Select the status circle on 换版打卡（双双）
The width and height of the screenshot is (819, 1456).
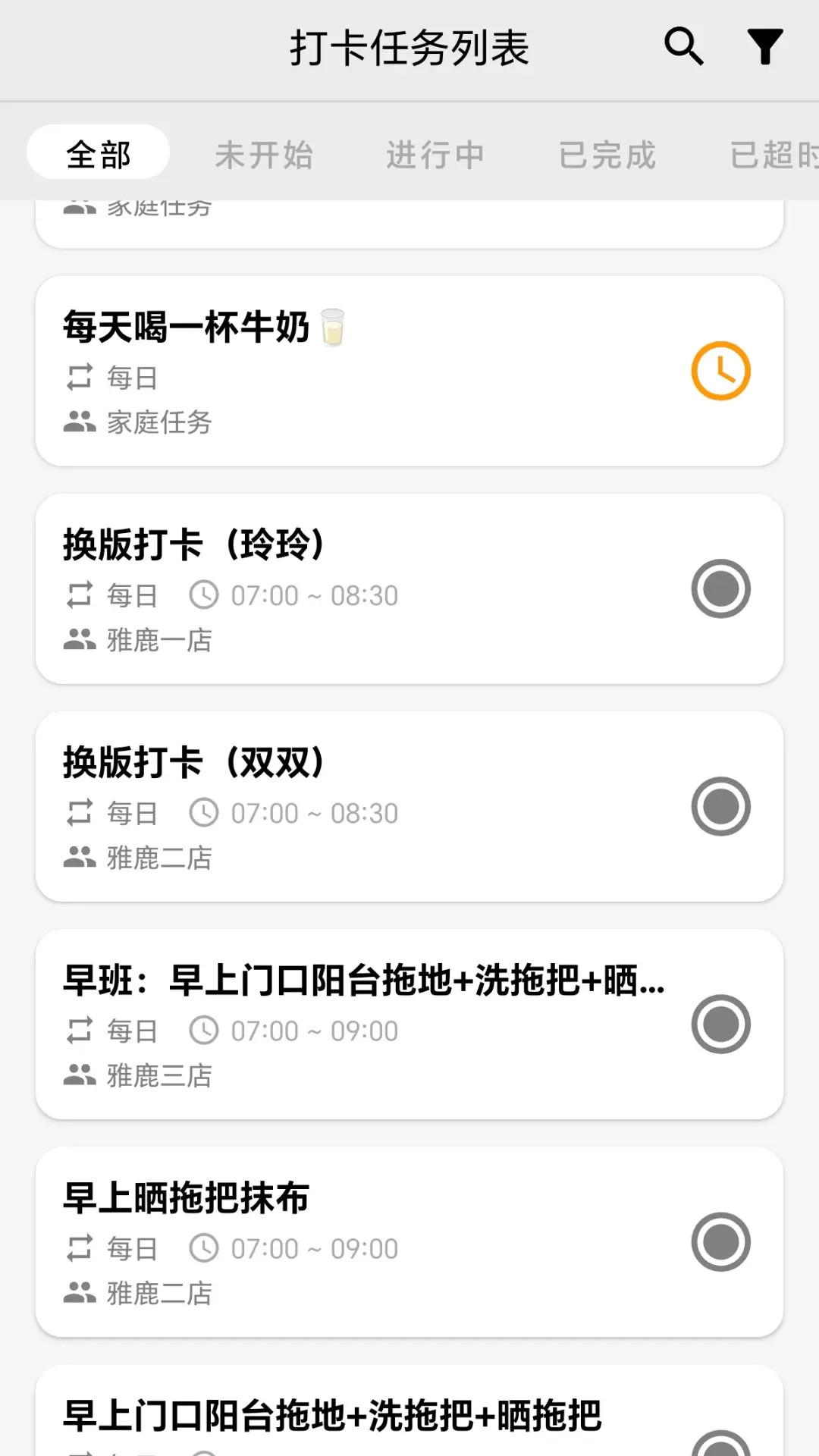[719, 806]
